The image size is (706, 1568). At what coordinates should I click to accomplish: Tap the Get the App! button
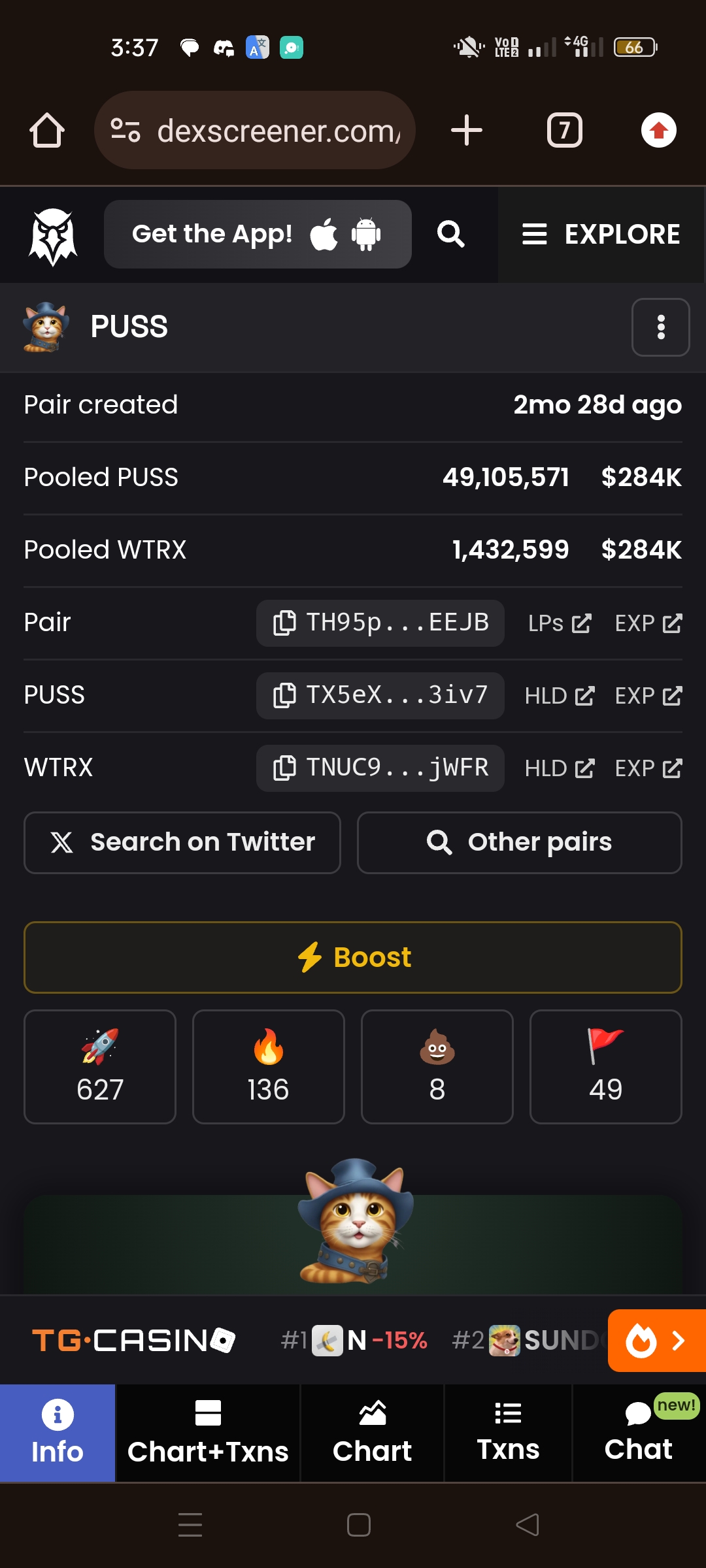point(258,234)
